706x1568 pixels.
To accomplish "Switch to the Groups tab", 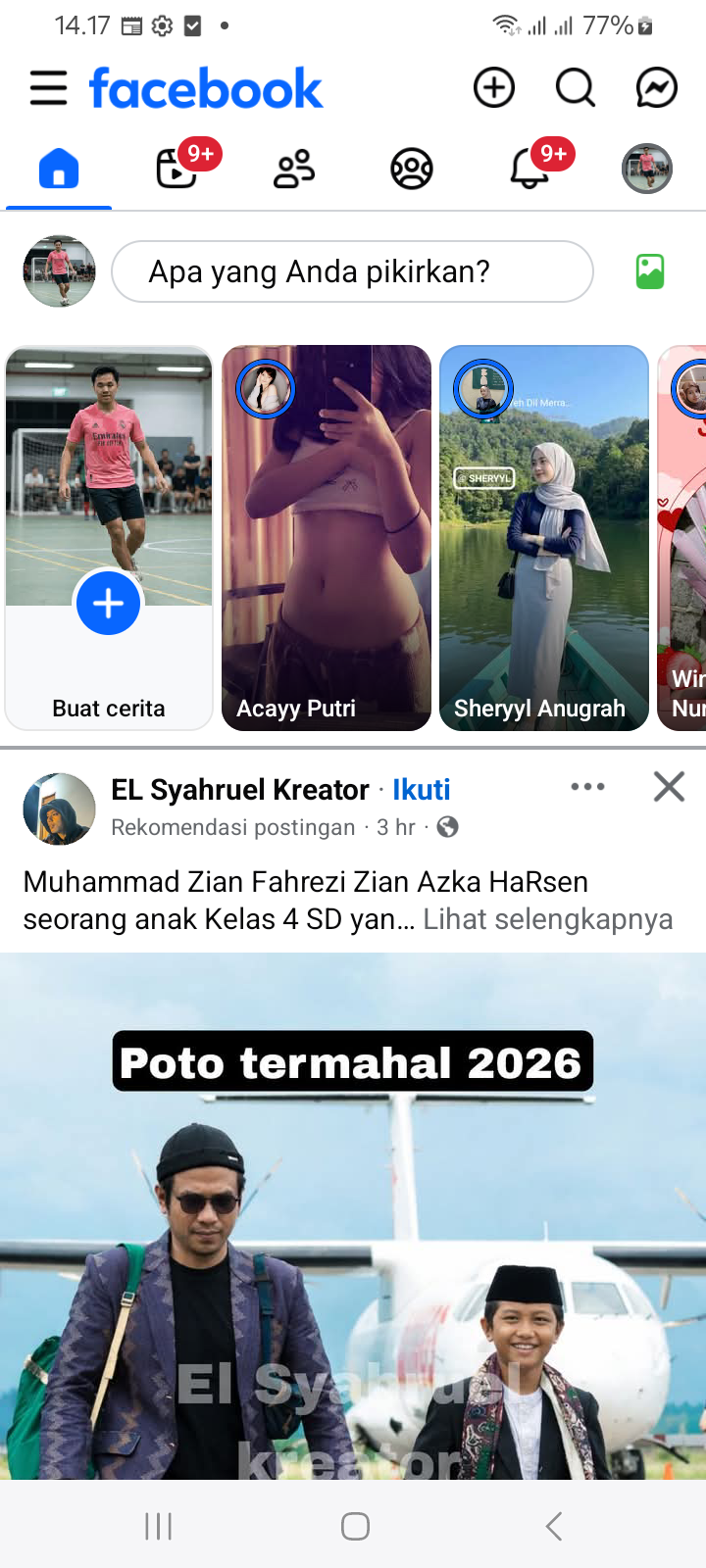I will point(412,169).
